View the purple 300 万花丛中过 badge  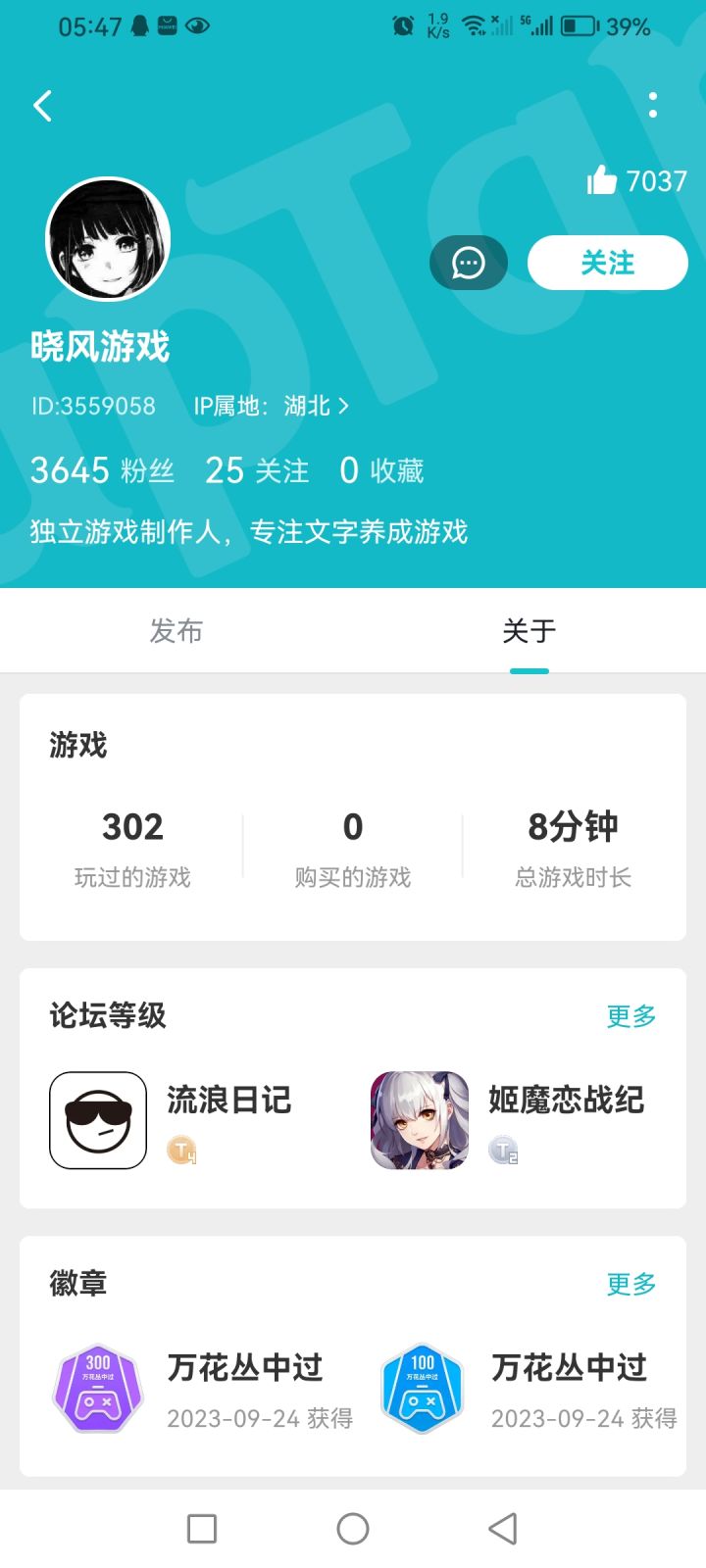click(x=98, y=1389)
